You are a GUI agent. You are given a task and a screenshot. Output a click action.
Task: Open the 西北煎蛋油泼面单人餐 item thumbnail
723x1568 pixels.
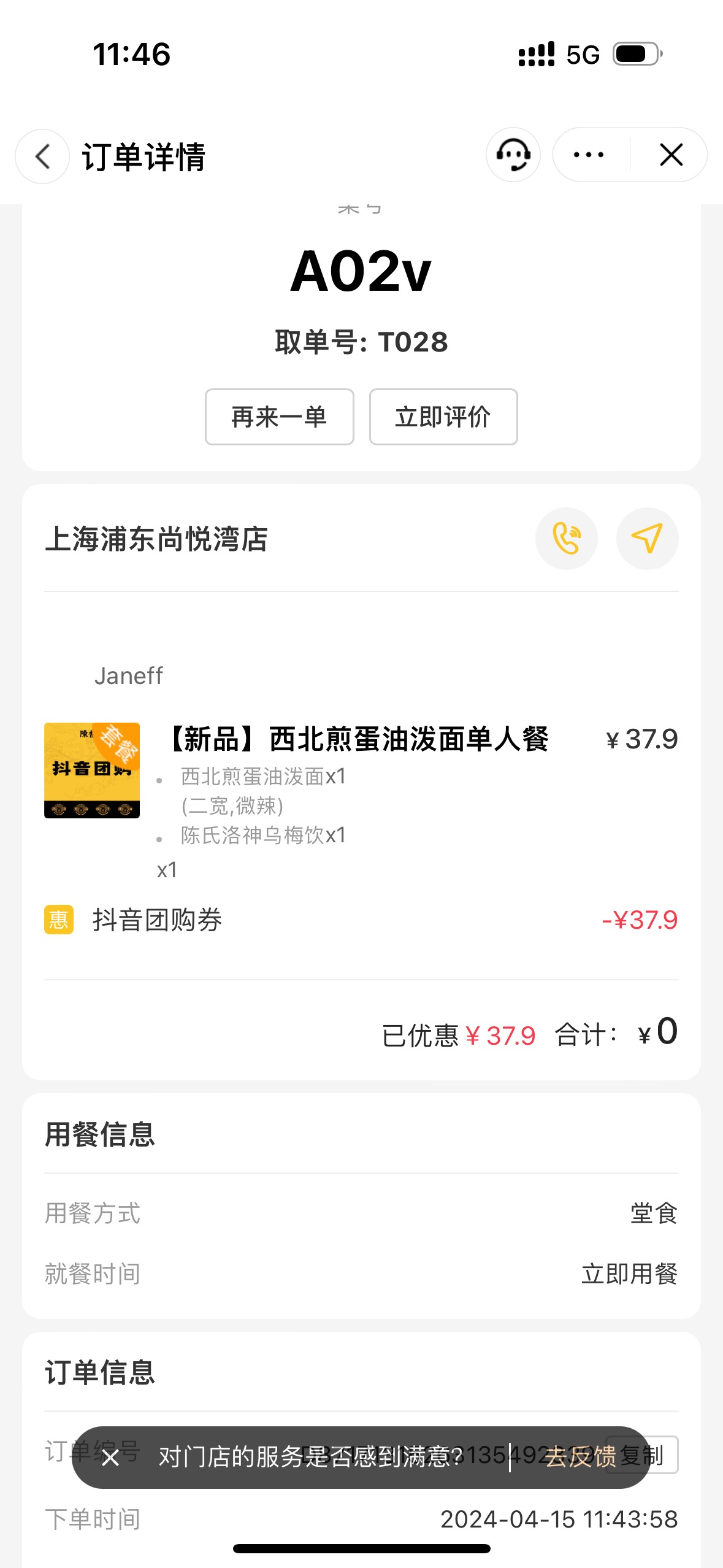pos(92,771)
